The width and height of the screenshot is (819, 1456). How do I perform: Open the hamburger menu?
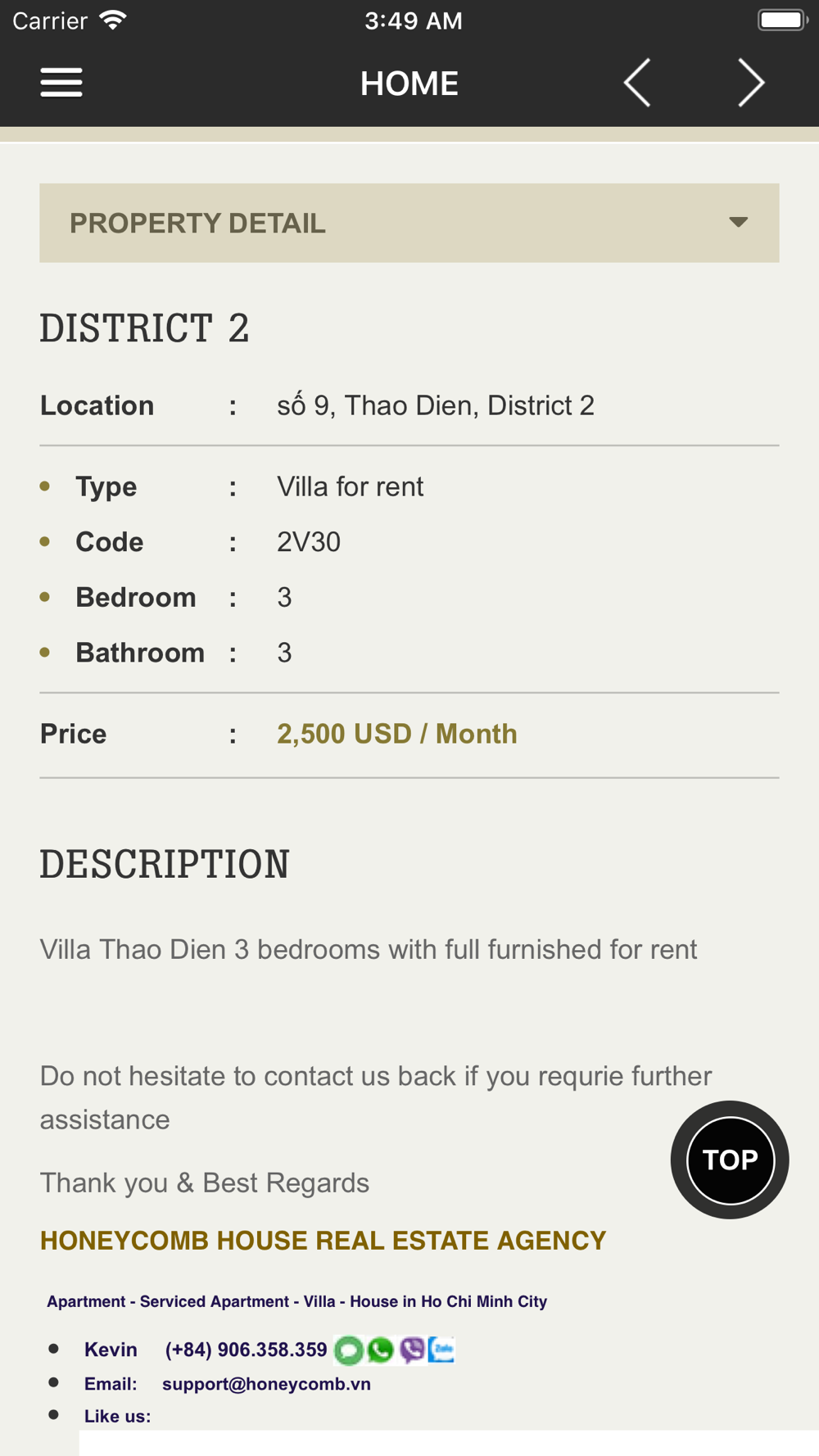point(61,83)
